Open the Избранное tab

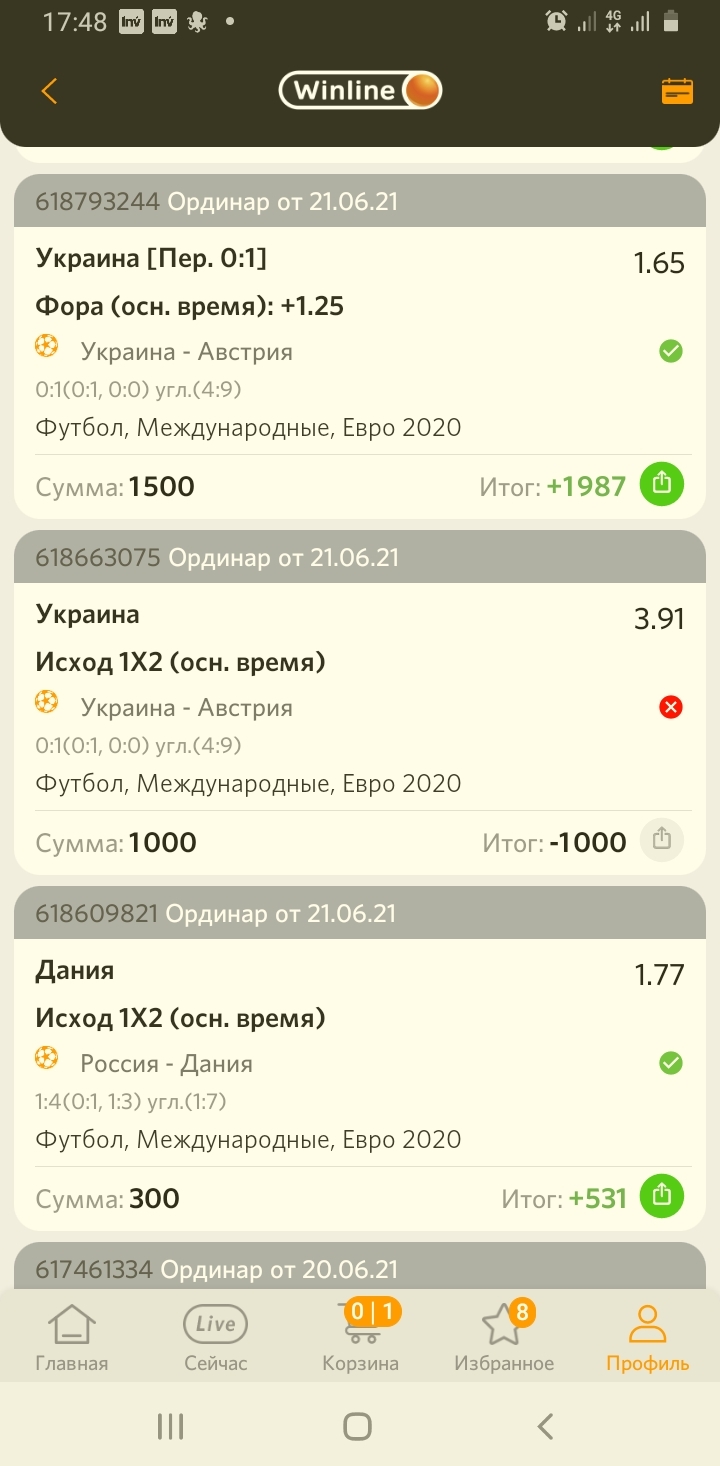point(504,1337)
